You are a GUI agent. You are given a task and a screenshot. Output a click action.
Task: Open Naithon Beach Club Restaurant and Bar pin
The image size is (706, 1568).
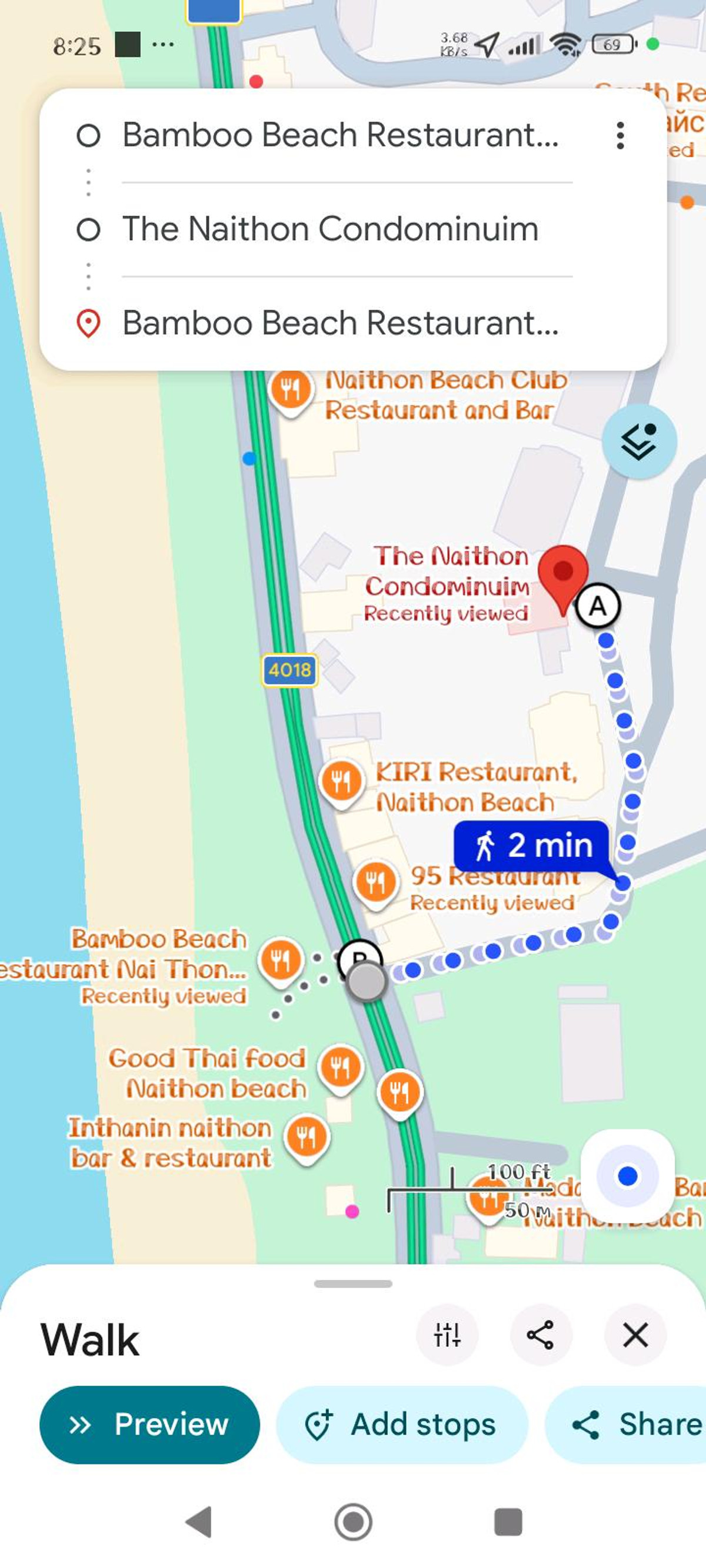[x=291, y=390]
